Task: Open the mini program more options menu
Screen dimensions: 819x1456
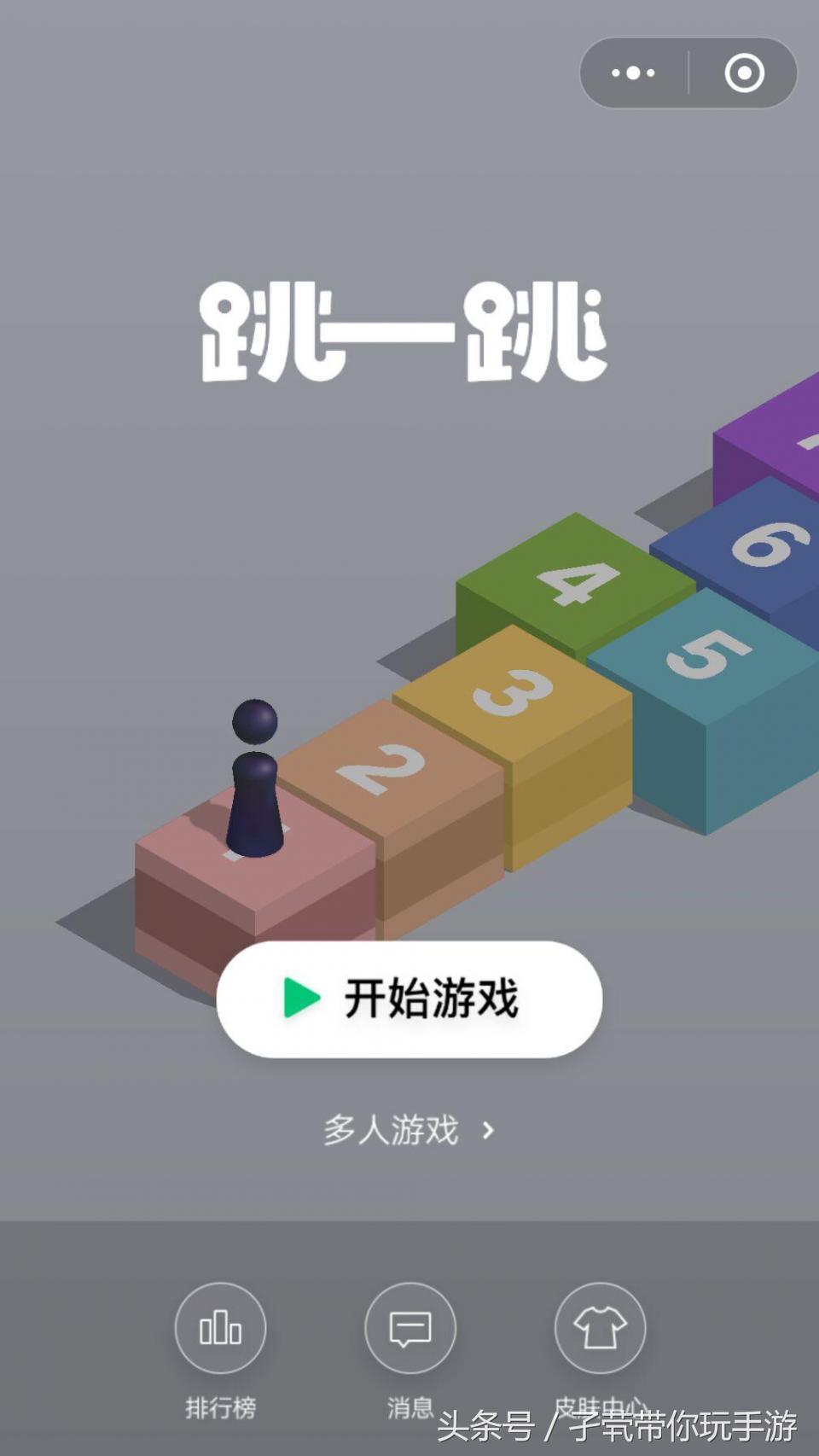Action: 633,73
